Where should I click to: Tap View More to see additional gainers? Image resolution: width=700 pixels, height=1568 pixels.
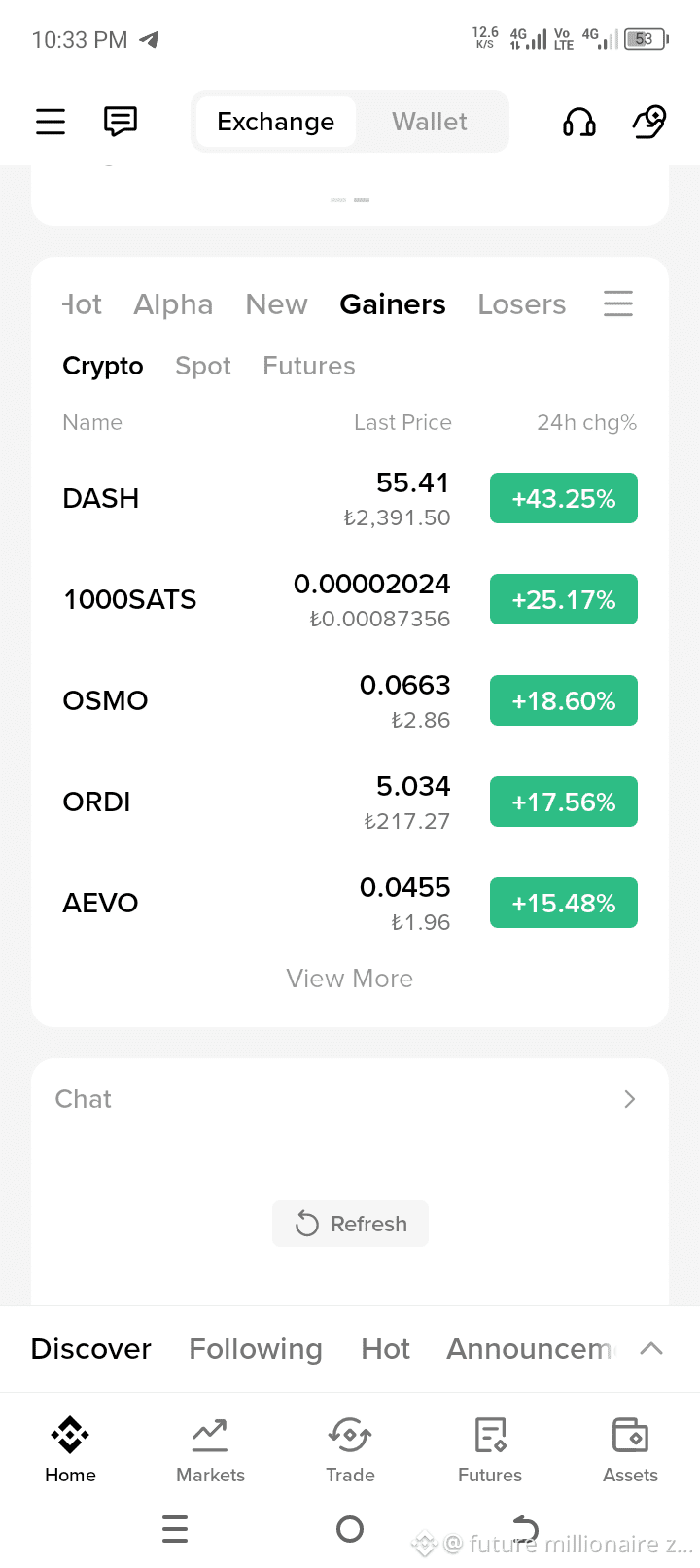pos(350,979)
